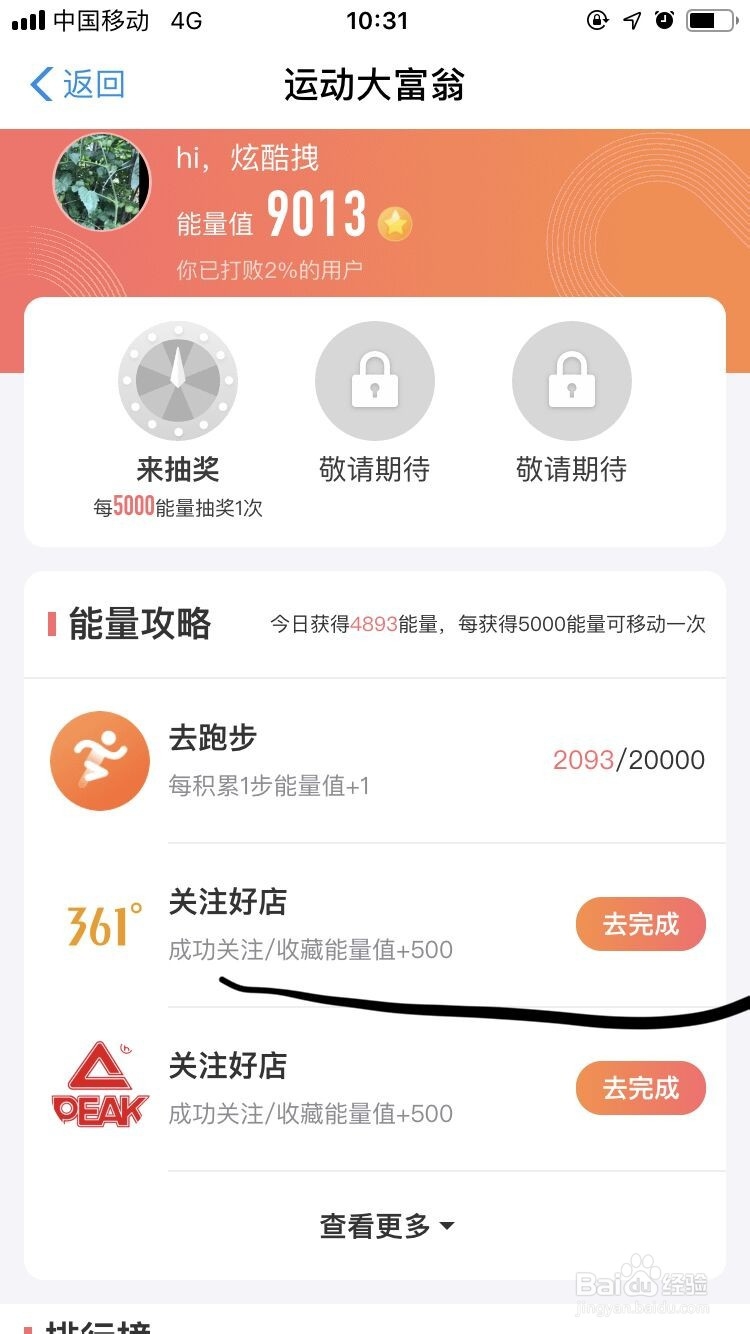750x1334 pixels.
Task: Open the 运动大富翁 title bar
Action: pyautogui.click(x=375, y=87)
